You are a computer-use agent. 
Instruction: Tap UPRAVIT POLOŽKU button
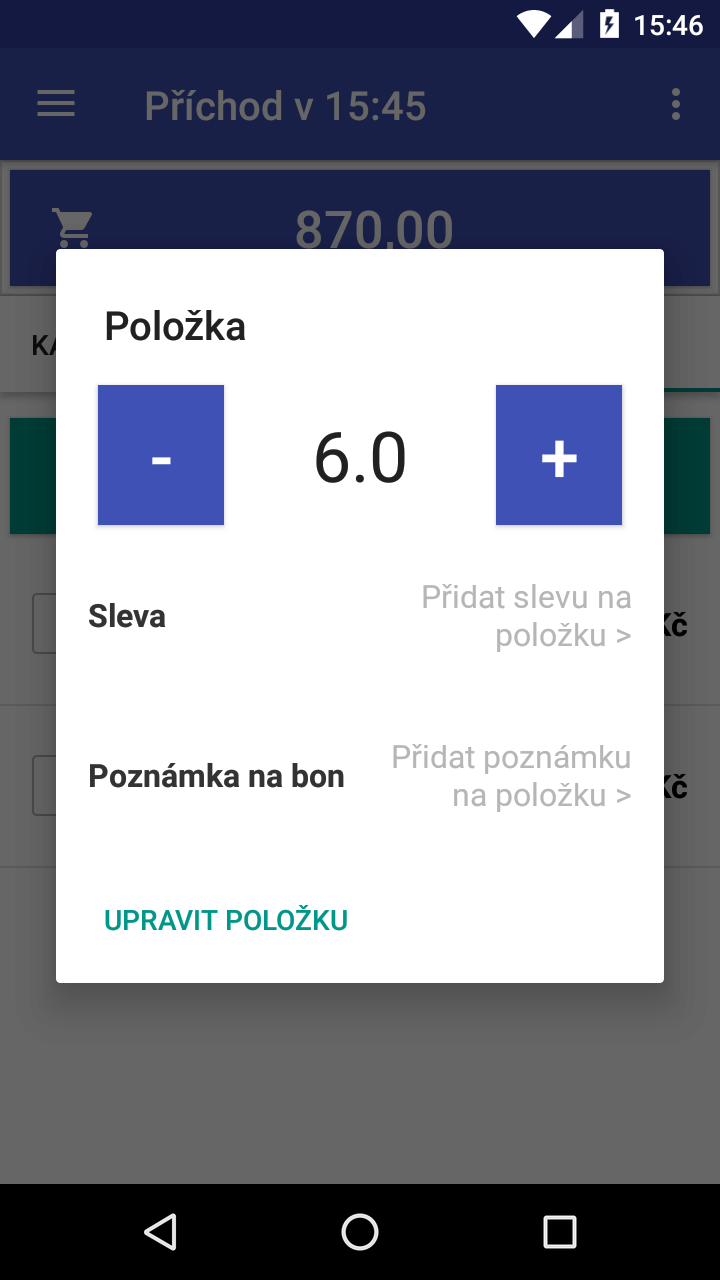coord(226,921)
